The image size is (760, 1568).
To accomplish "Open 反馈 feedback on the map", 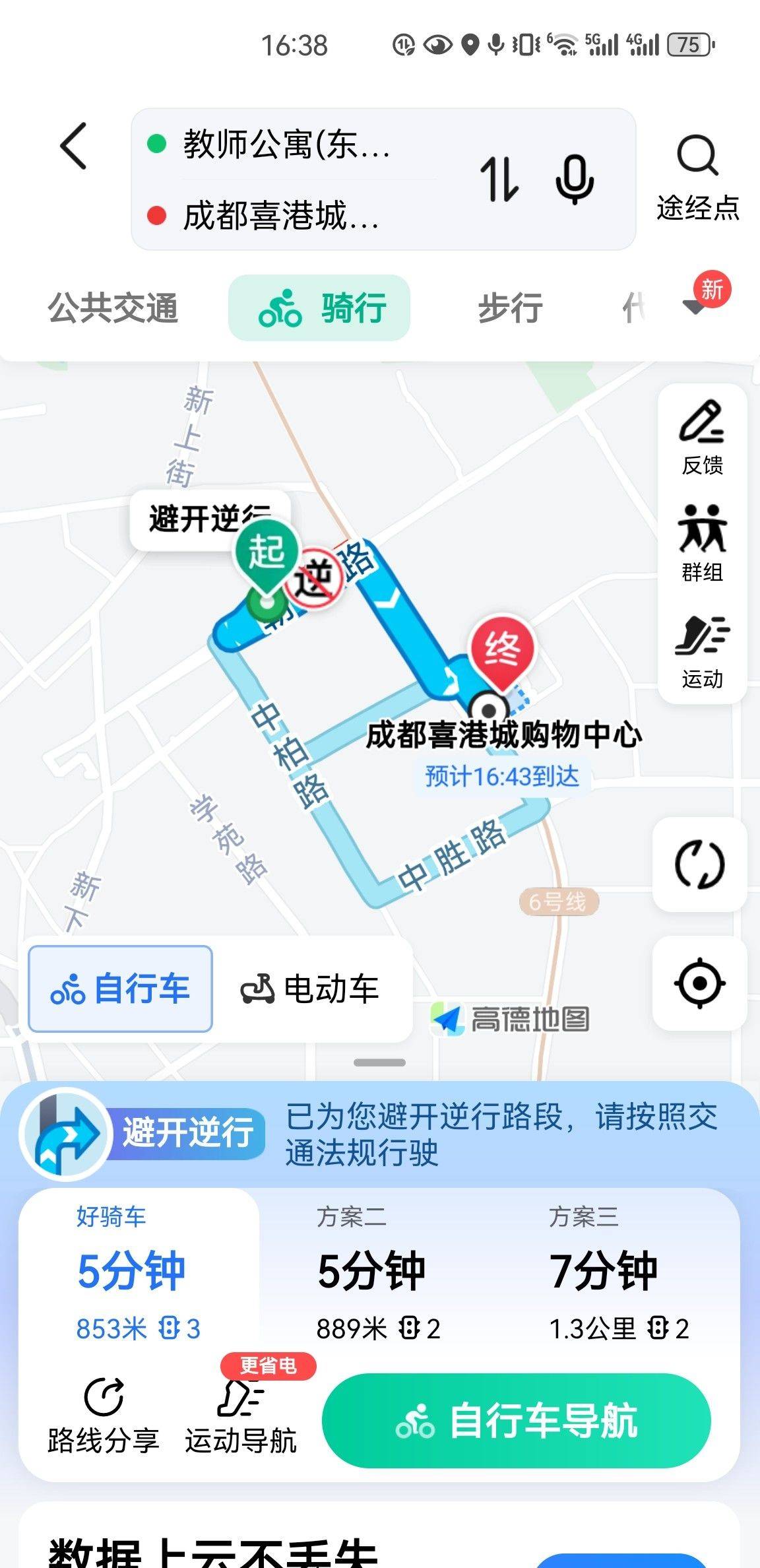I will (702, 437).
